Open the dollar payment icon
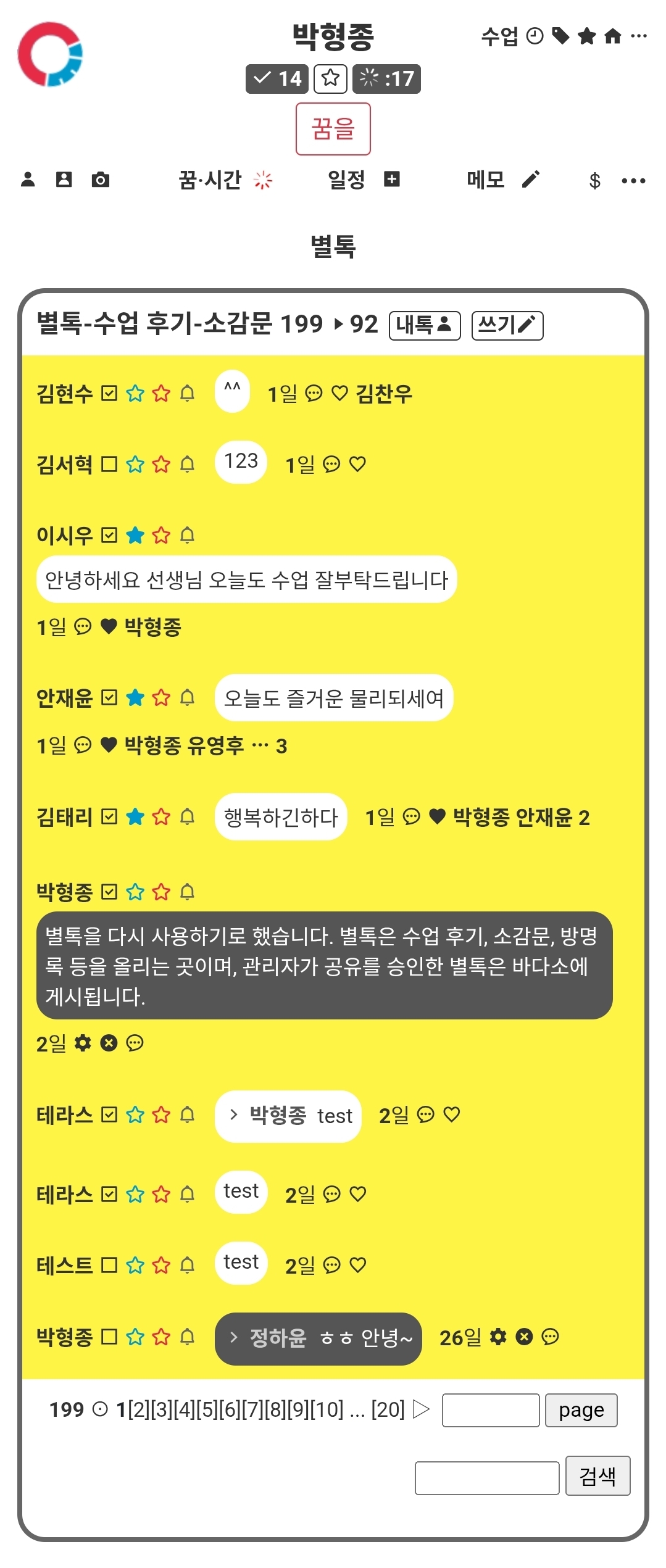 (x=594, y=180)
